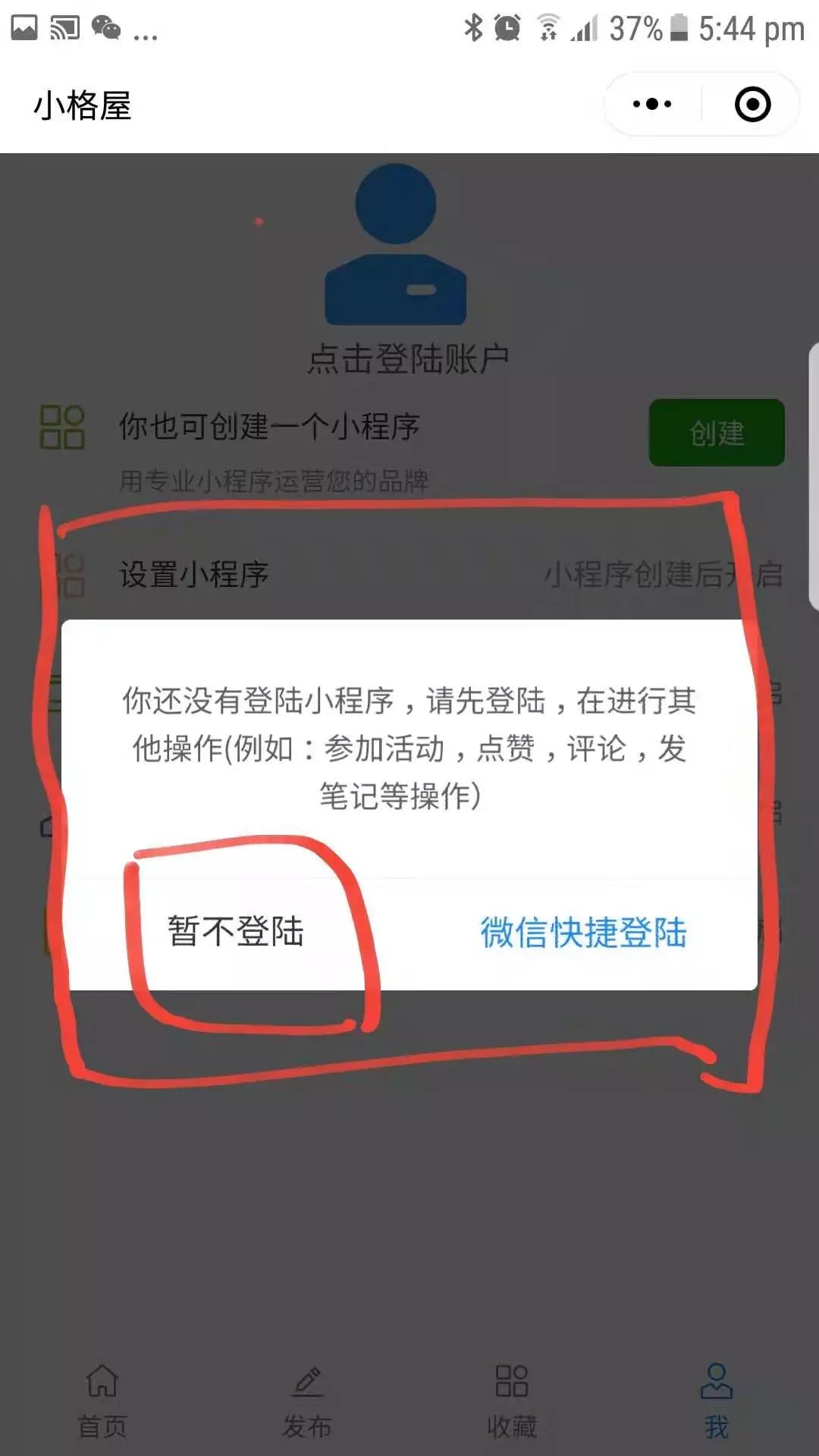Viewport: 819px width, 1456px height.
Task: Open the mini program overflow menu
Action: click(x=652, y=105)
